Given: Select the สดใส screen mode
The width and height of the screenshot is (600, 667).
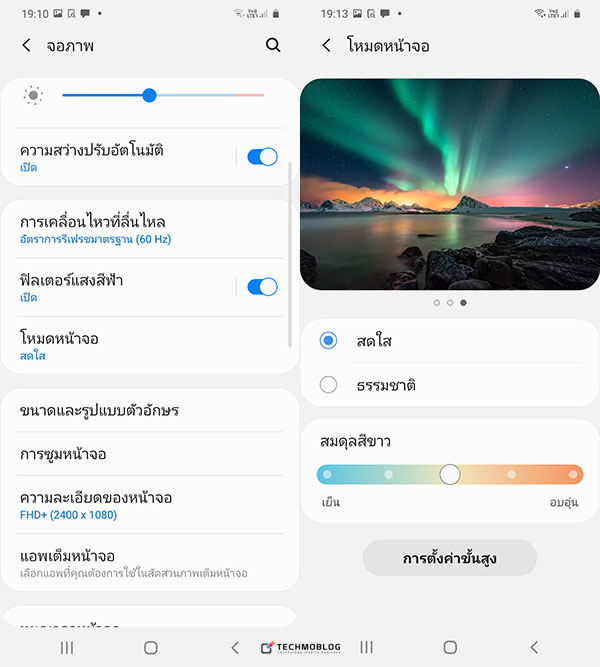Looking at the screenshot, I should pyautogui.click(x=329, y=341).
